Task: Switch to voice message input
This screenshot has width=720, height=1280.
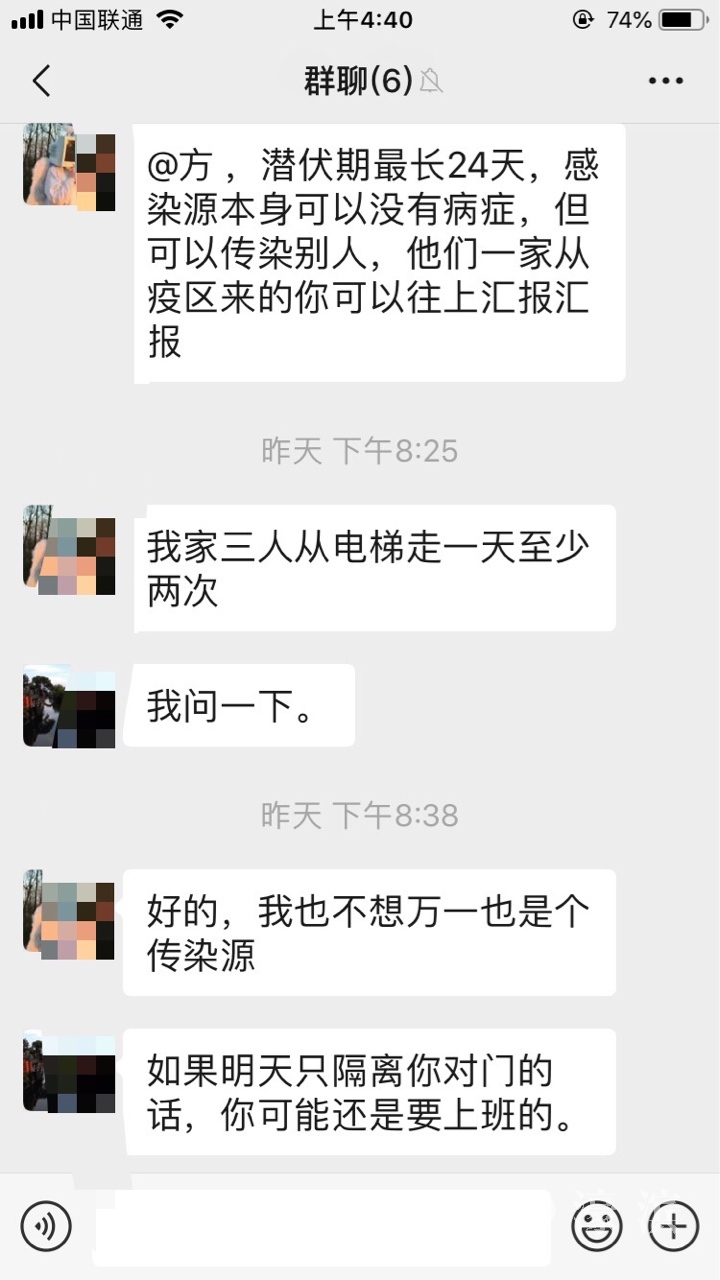Action: (46, 1225)
